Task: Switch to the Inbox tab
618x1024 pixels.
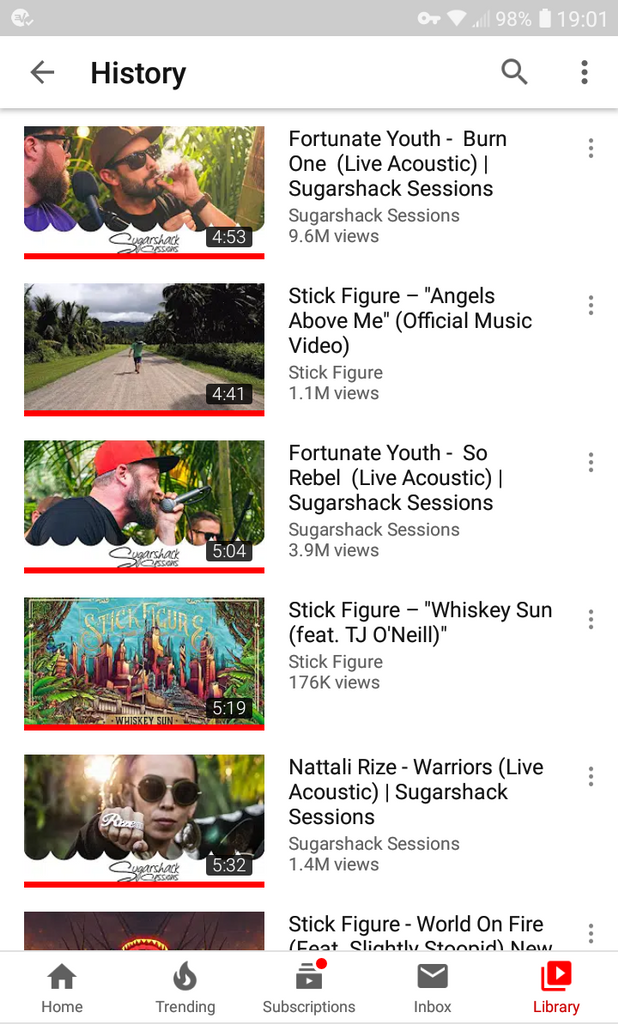Action: click(x=432, y=988)
